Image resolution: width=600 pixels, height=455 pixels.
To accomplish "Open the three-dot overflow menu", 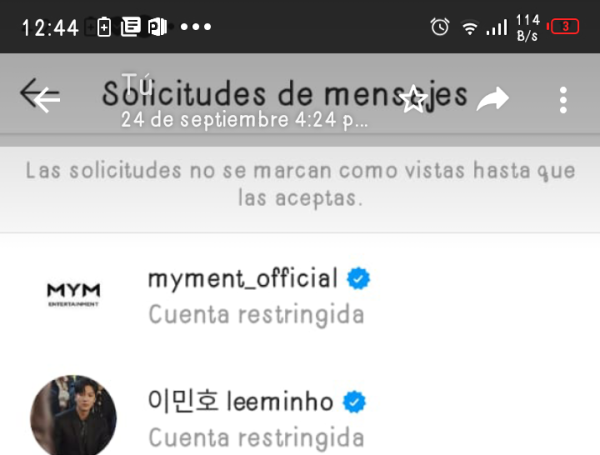I will click(x=564, y=99).
